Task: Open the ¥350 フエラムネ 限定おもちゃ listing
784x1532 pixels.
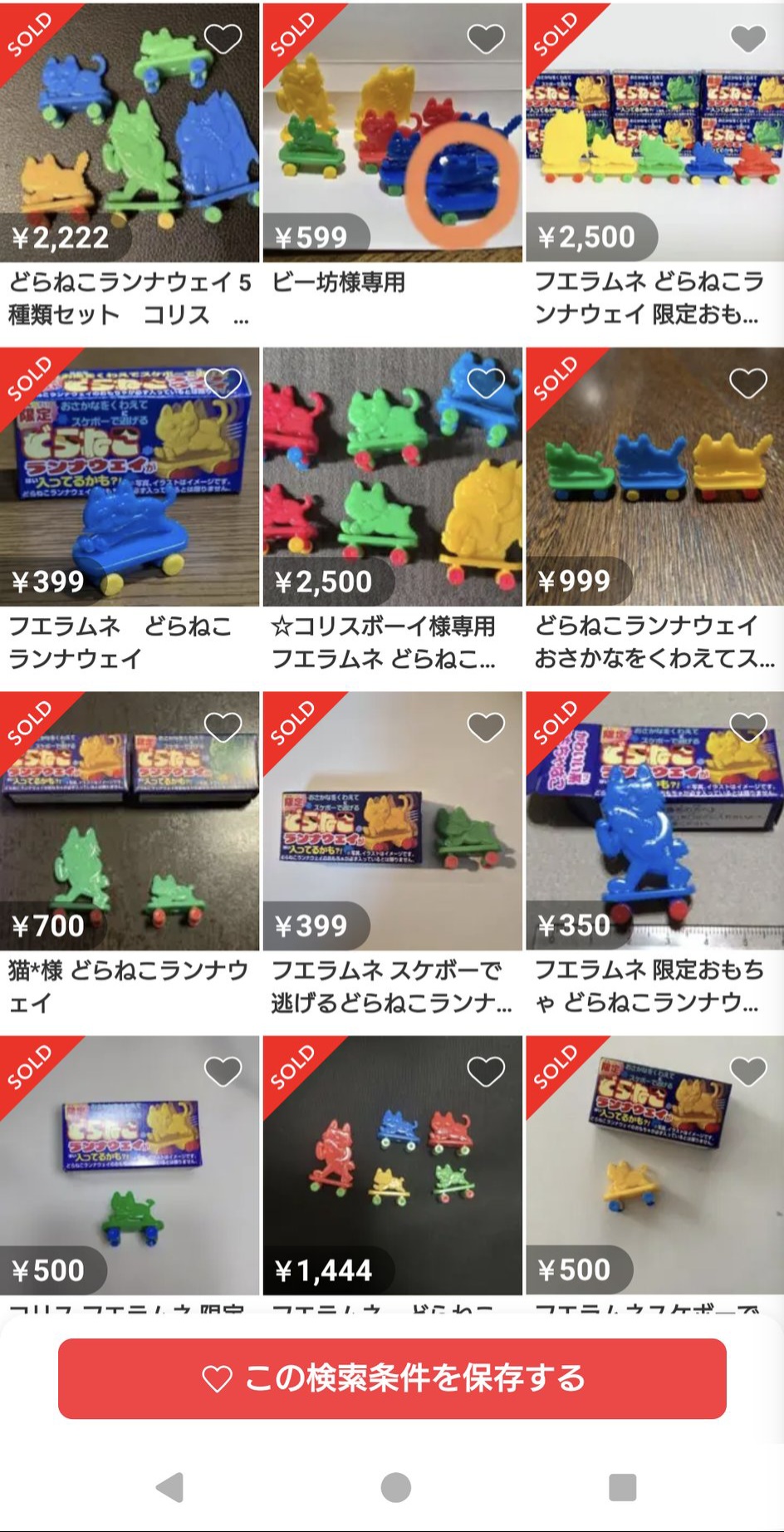Action: [654, 822]
